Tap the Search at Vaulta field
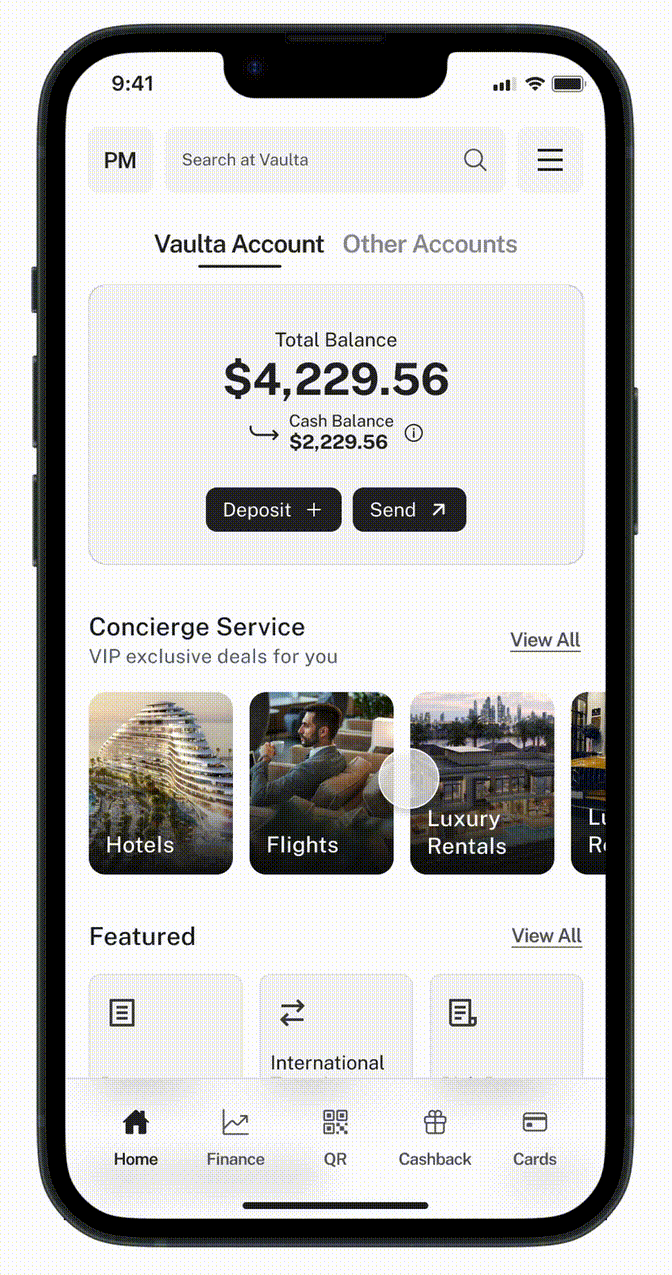672x1275 pixels. tap(315, 160)
